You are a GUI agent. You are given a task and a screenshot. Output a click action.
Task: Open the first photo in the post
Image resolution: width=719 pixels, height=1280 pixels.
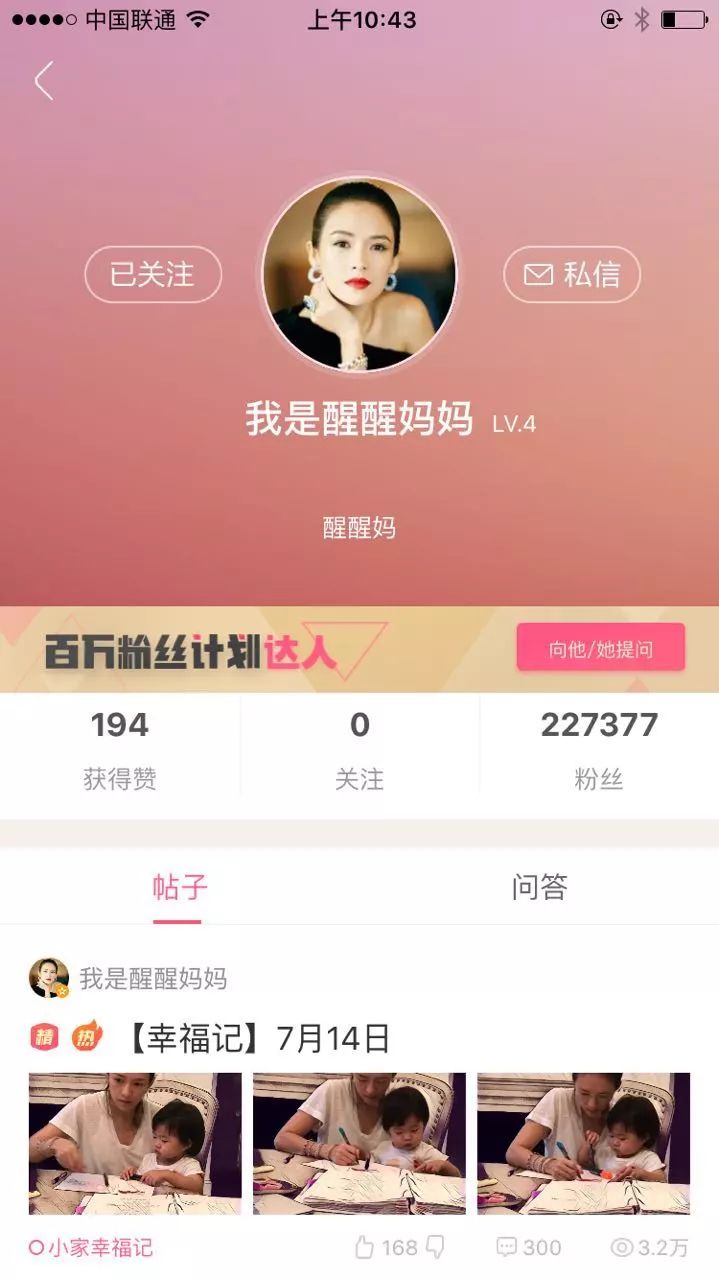coord(135,1143)
